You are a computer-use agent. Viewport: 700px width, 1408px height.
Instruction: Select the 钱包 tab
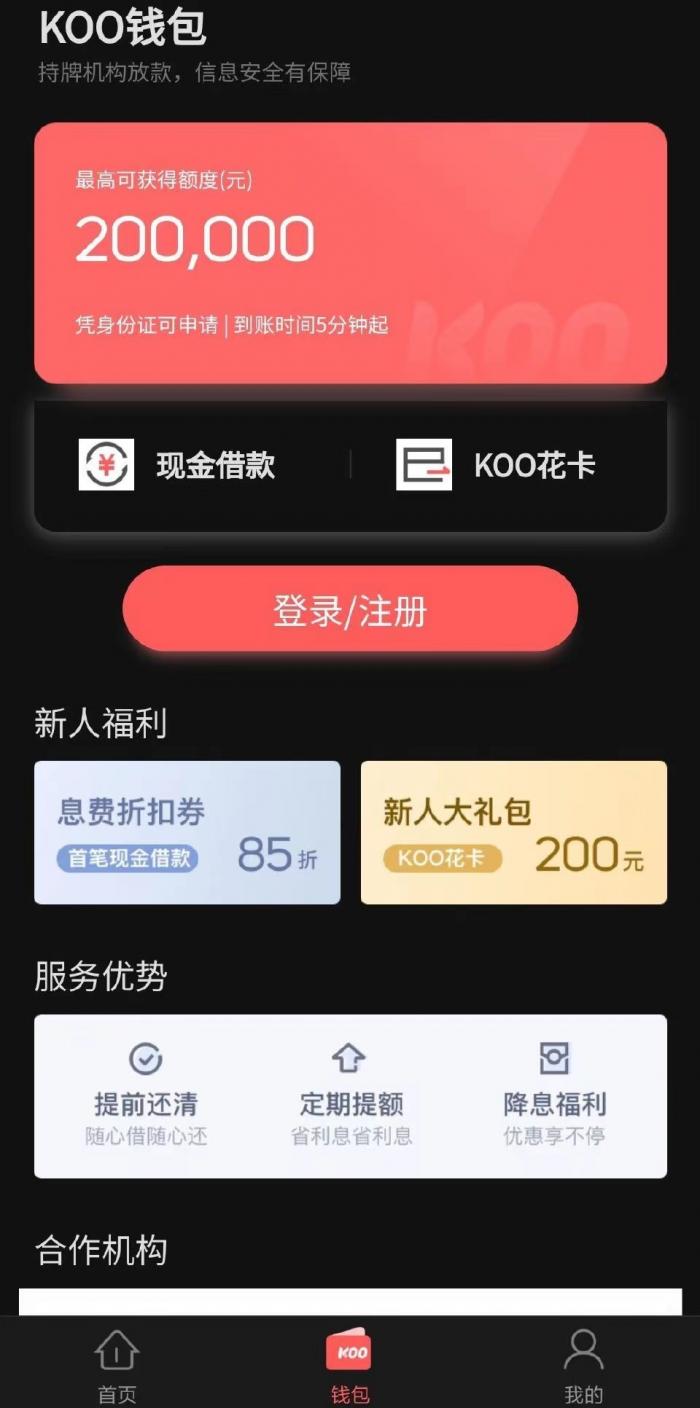[349, 1365]
